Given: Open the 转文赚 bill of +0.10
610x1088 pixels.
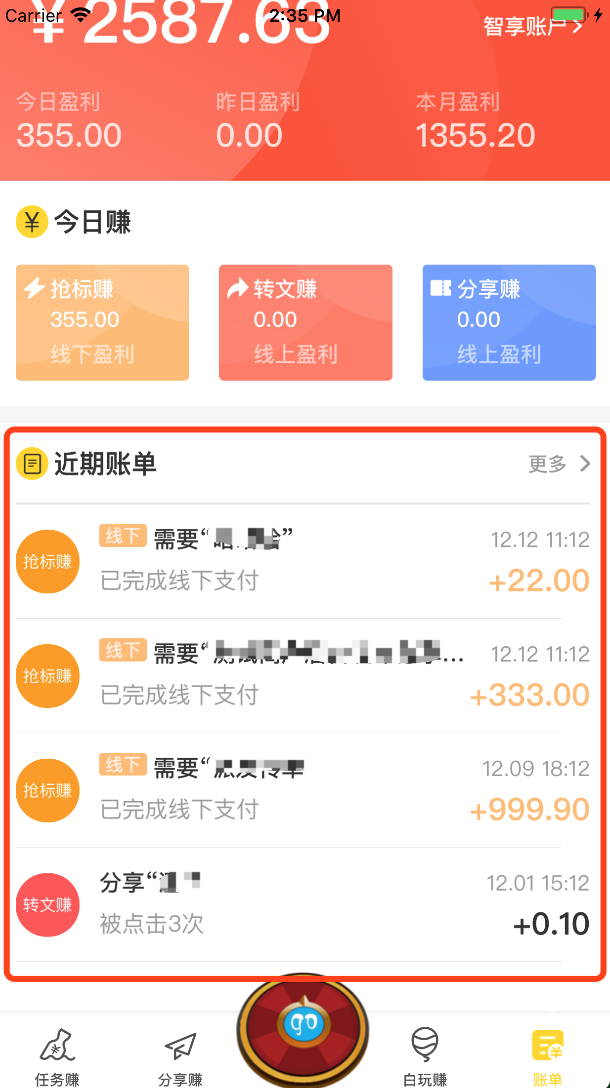Looking at the screenshot, I should pyautogui.click(x=303, y=904).
